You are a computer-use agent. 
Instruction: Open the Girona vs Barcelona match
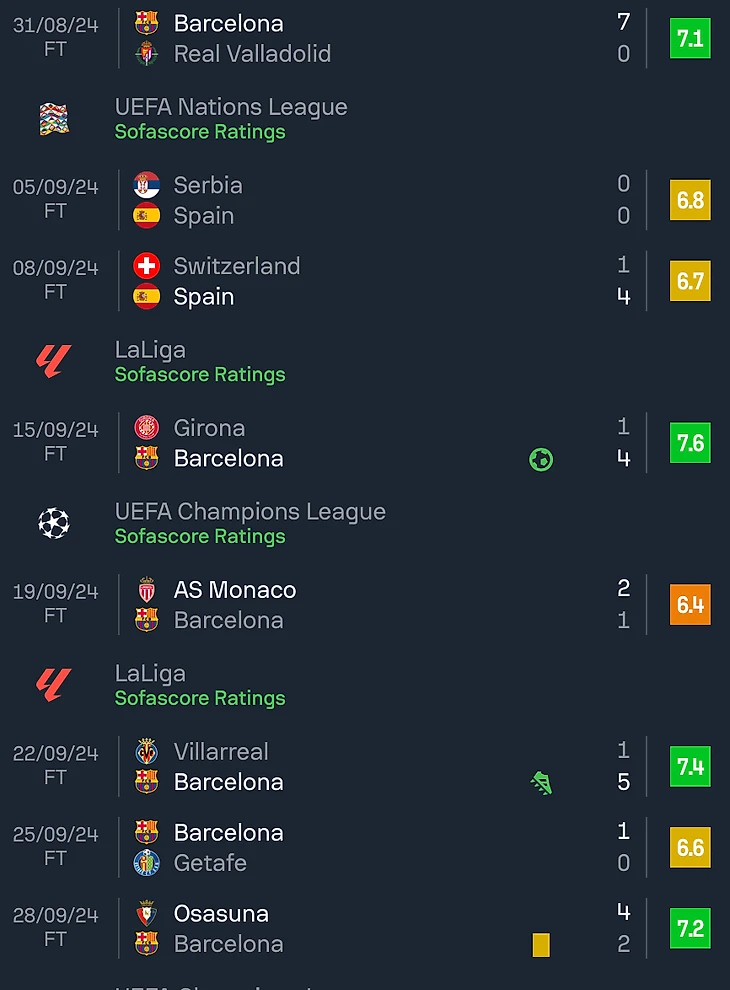(365, 443)
